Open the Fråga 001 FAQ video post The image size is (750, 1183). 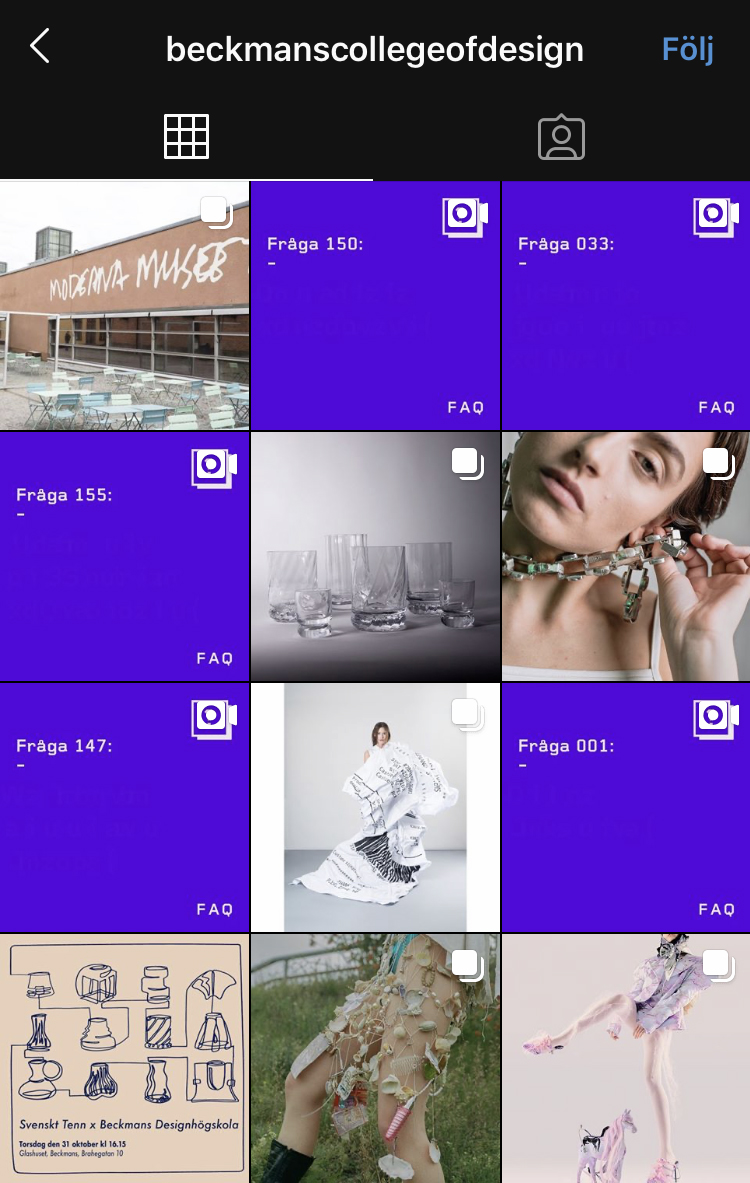tap(626, 808)
